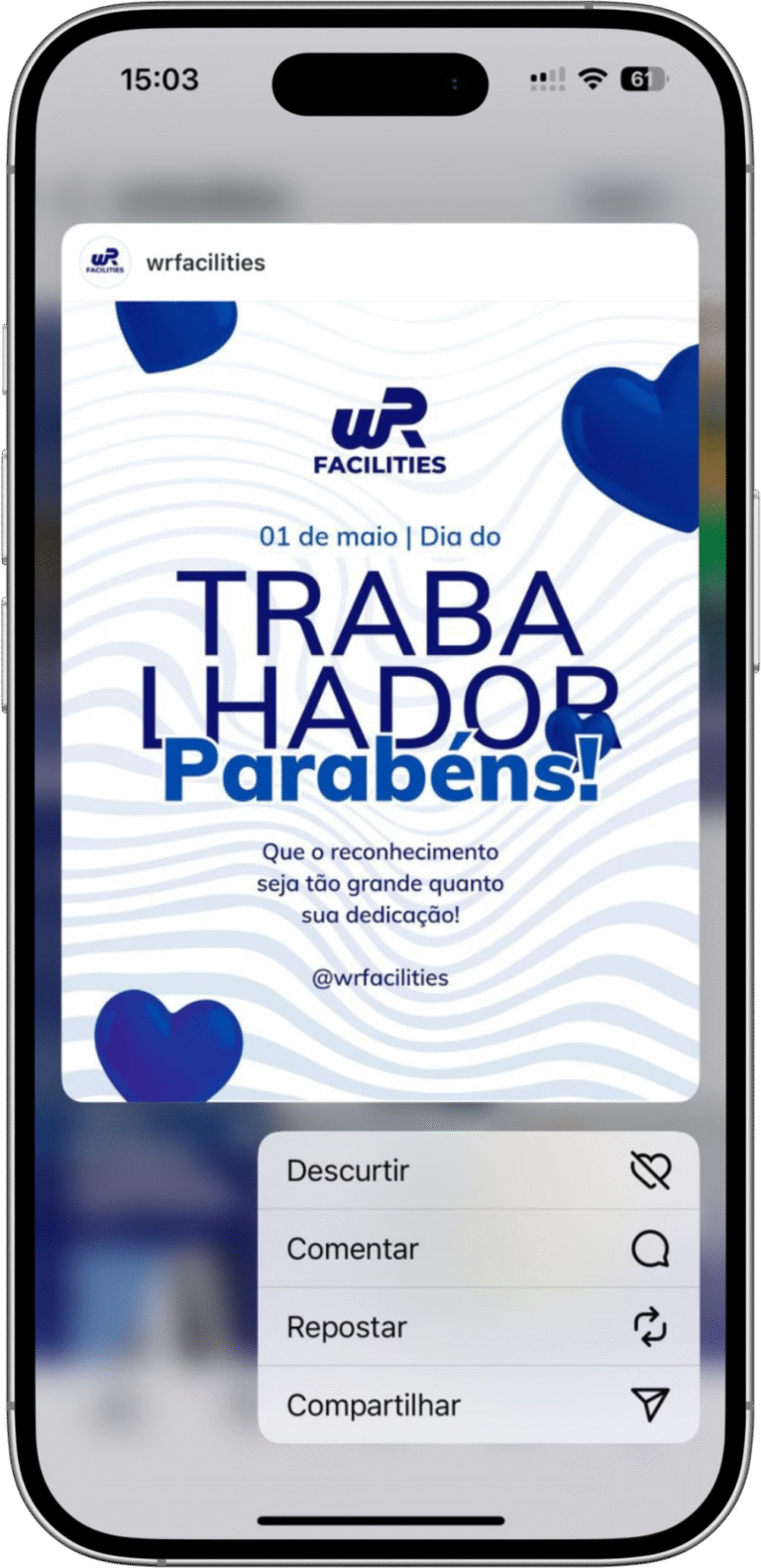Choose Comentar from the context menu

coord(478,1249)
